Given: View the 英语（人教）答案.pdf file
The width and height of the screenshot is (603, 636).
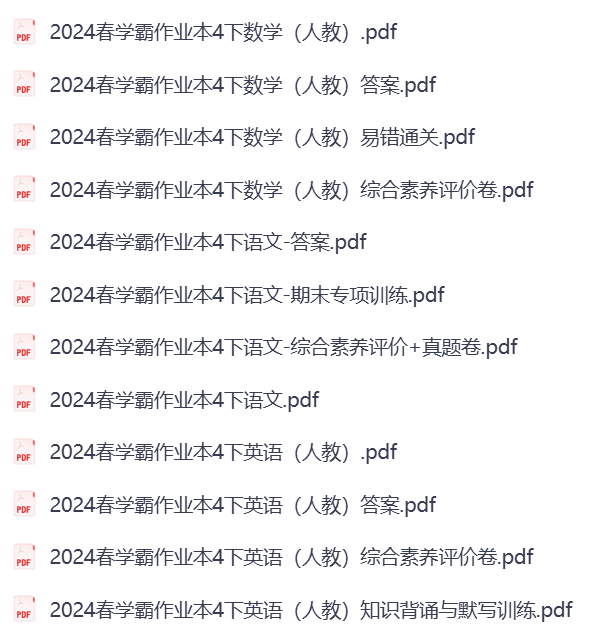Looking at the screenshot, I should pyautogui.click(x=242, y=505).
